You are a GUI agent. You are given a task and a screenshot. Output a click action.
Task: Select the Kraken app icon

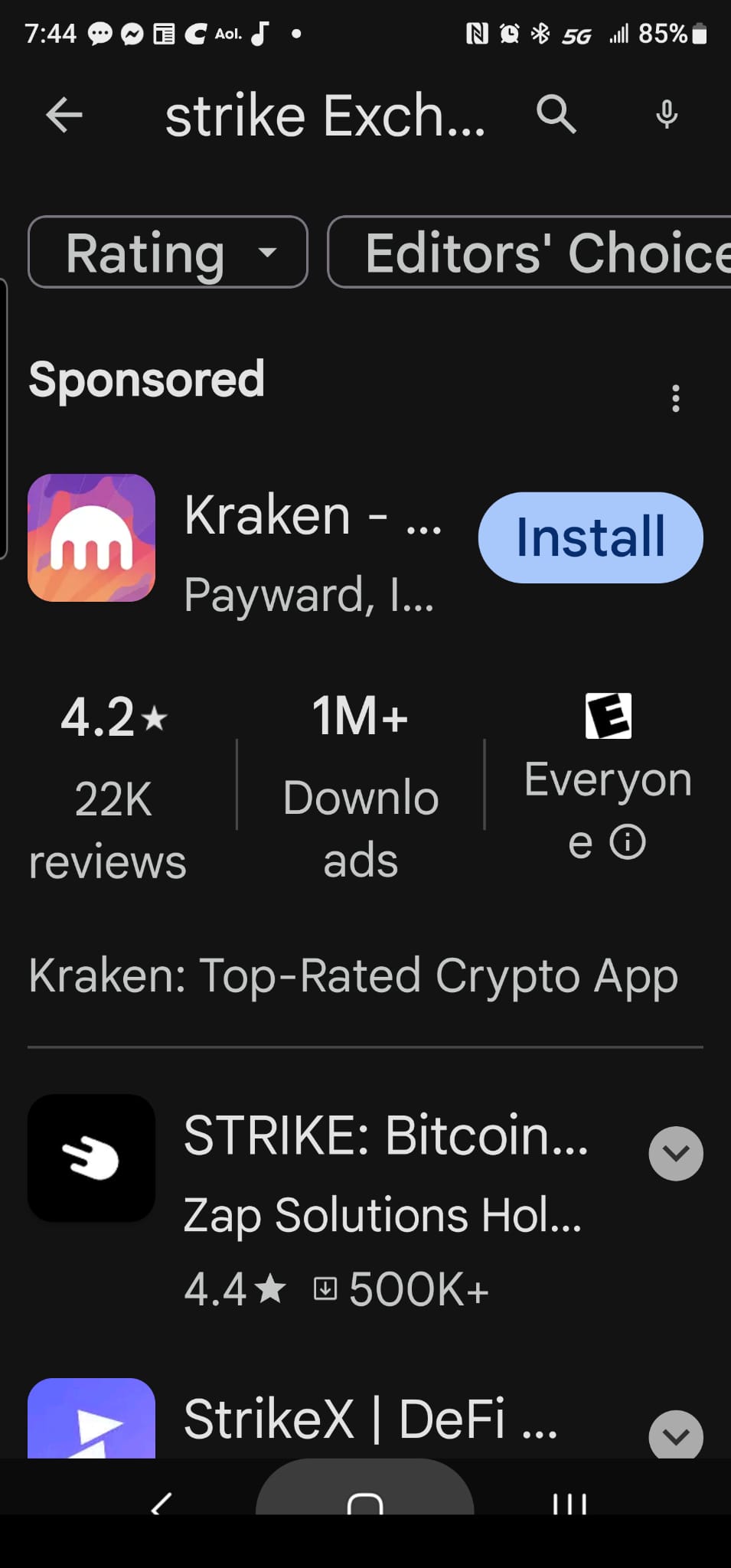click(91, 538)
